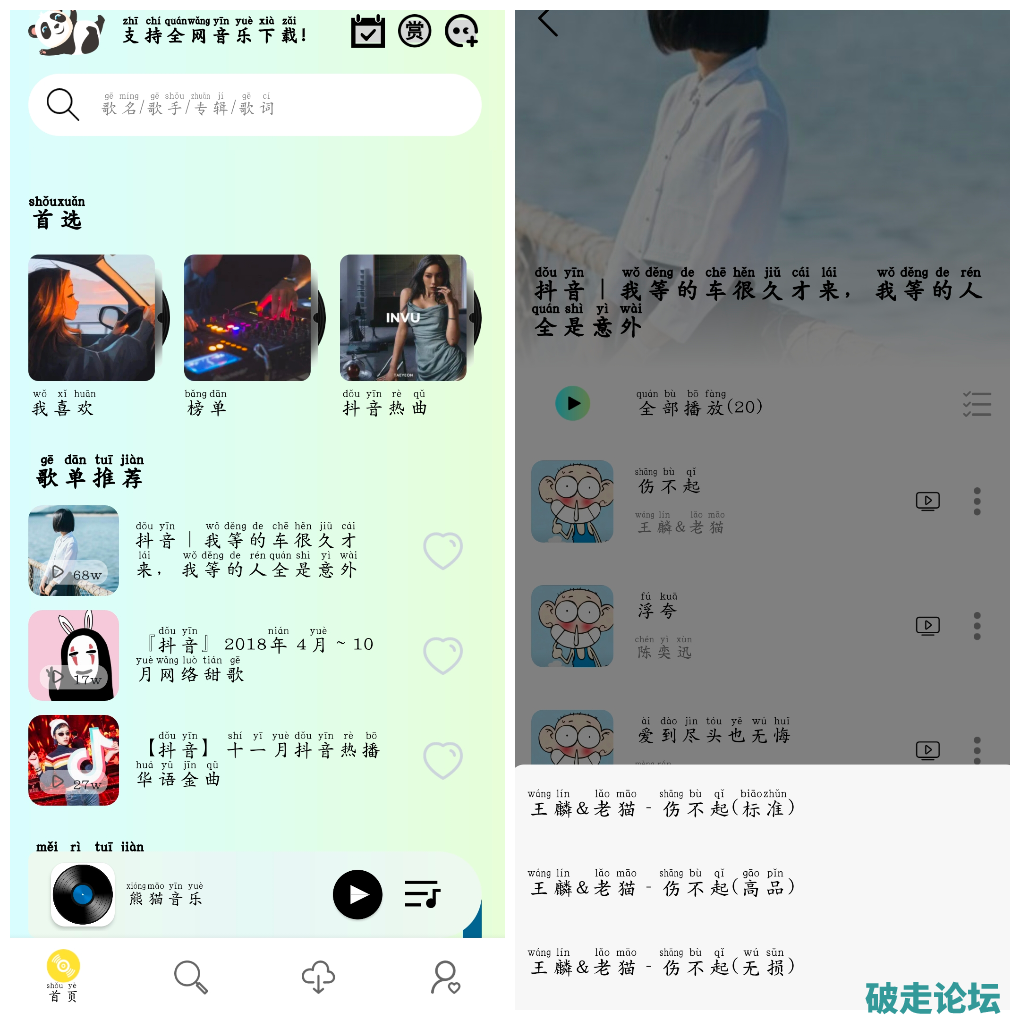1020x1020 pixels.
Task: Like the 我等的车很久才来 playlist
Action: click(442, 551)
